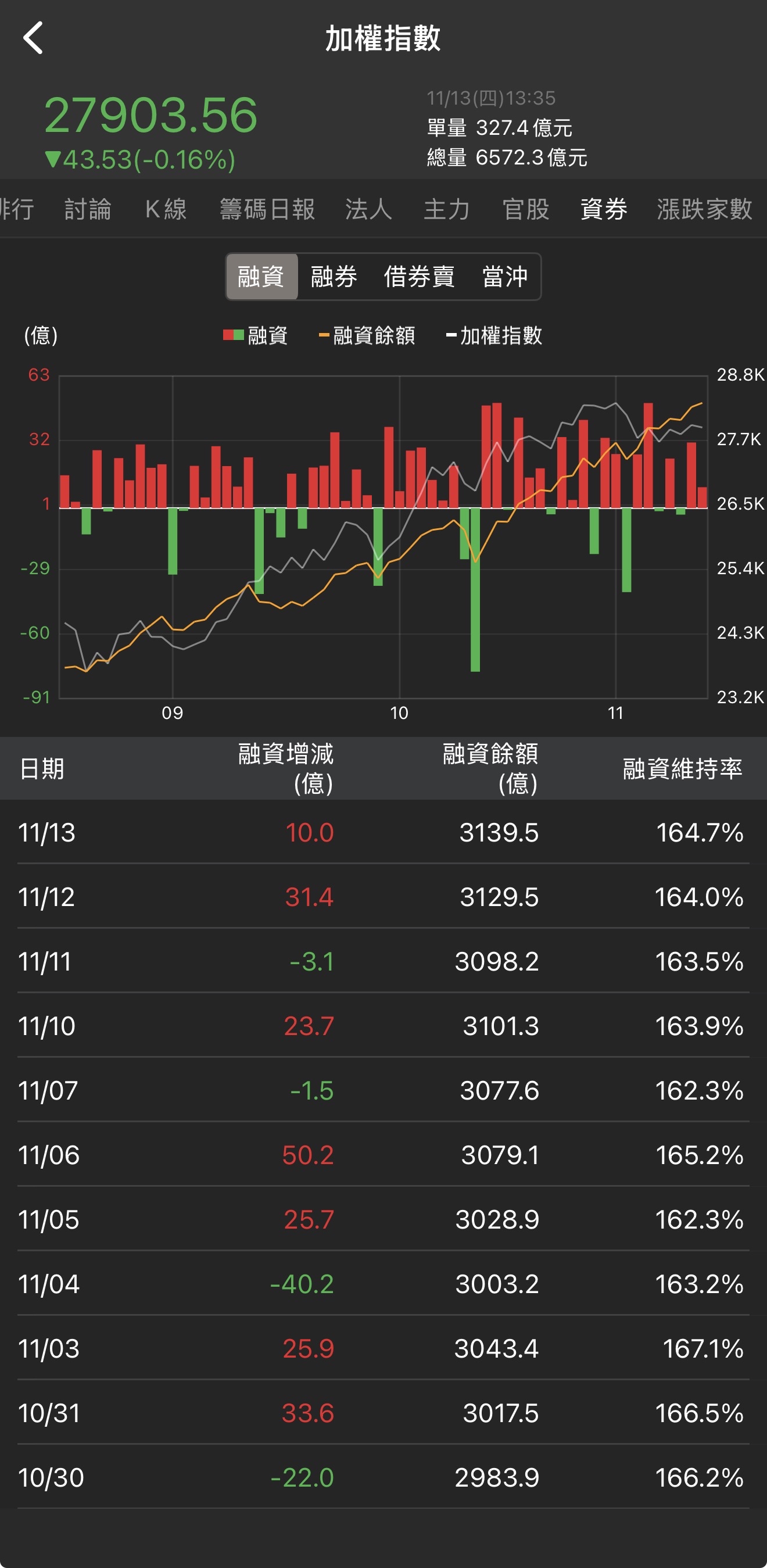The height and width of the screenshot is (1568, 767).
Task: Switch to the 融券 segment
Action: [334, 277]
